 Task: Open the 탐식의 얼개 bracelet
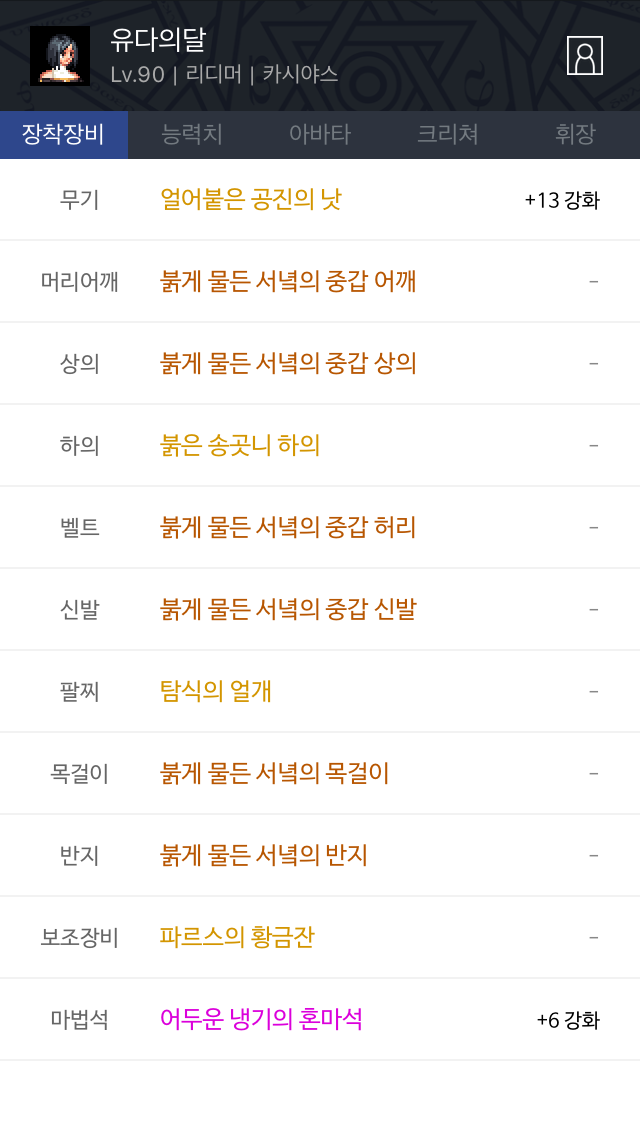pyautogui.click(x=216, y=691)
